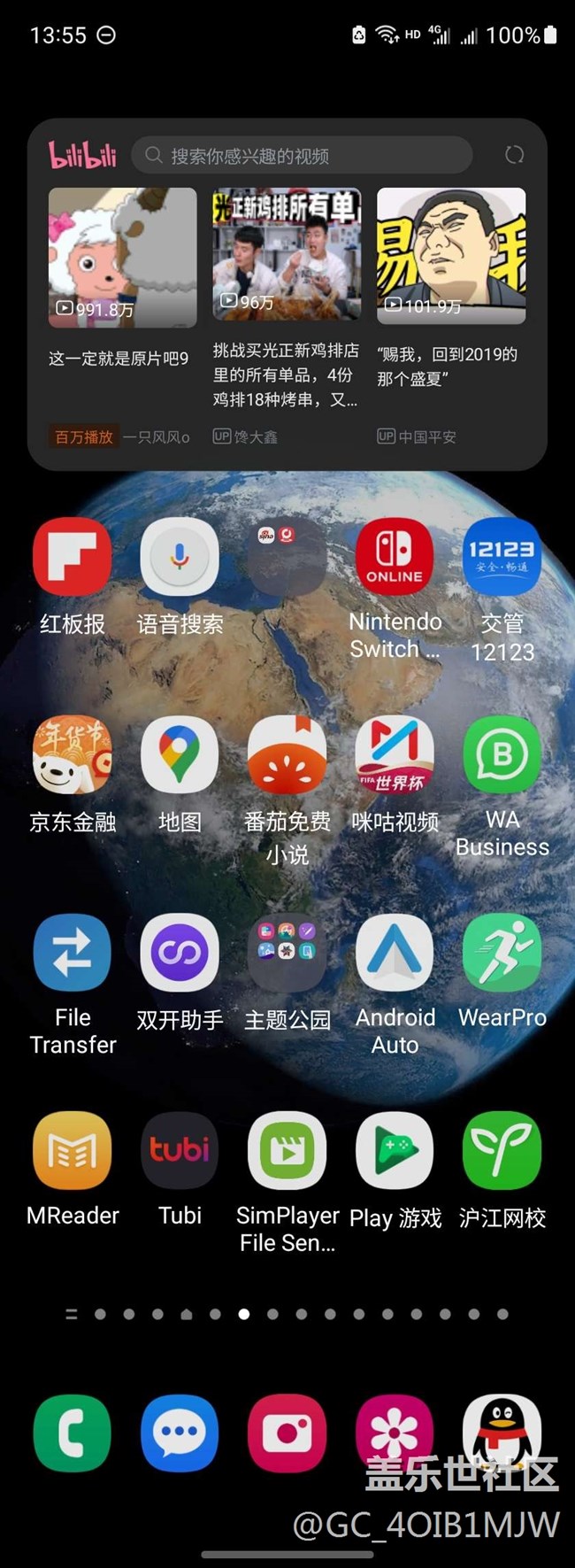575x1568 pixels.
Task: Open the Phone dialer in dock
Action: pos(73,1433)
